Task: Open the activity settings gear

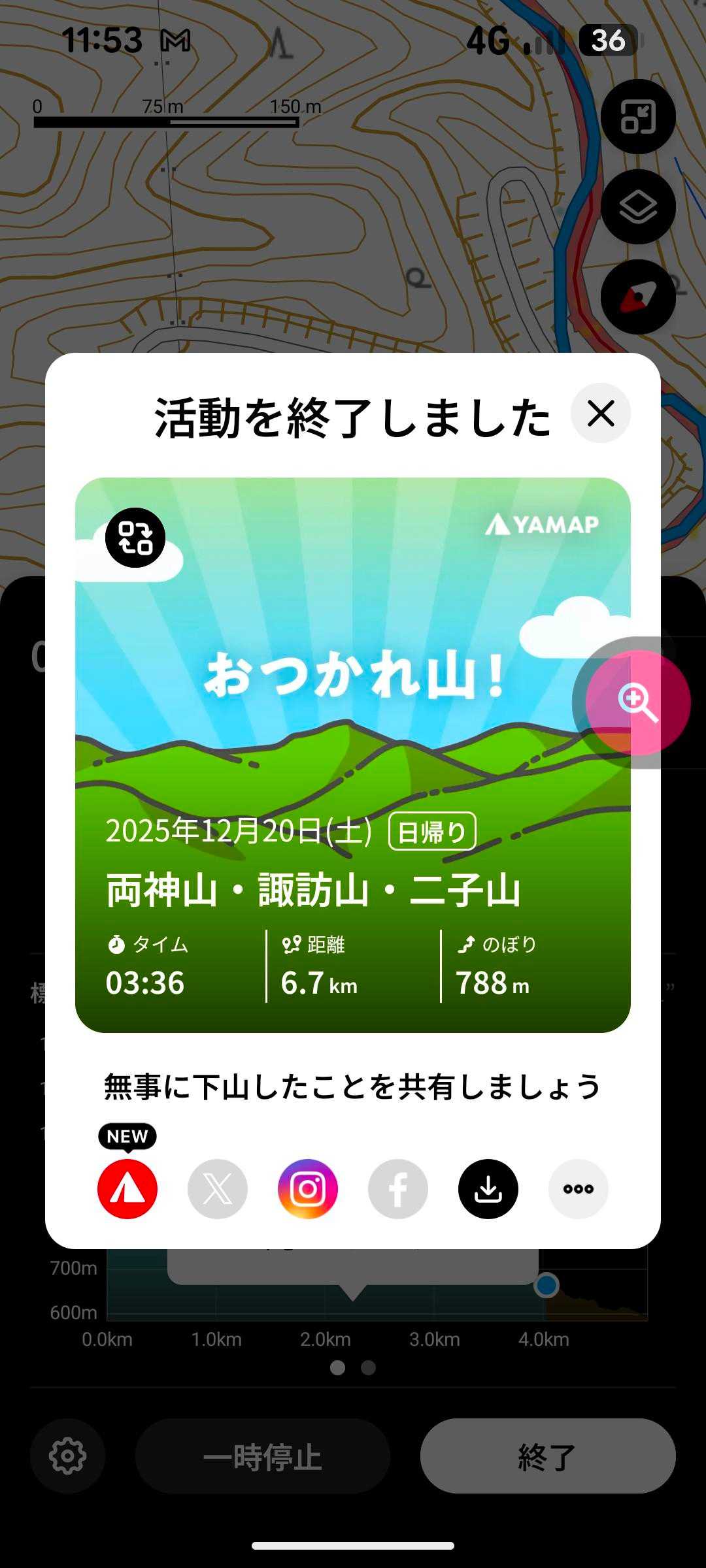Action: [x=67, y=1456]
